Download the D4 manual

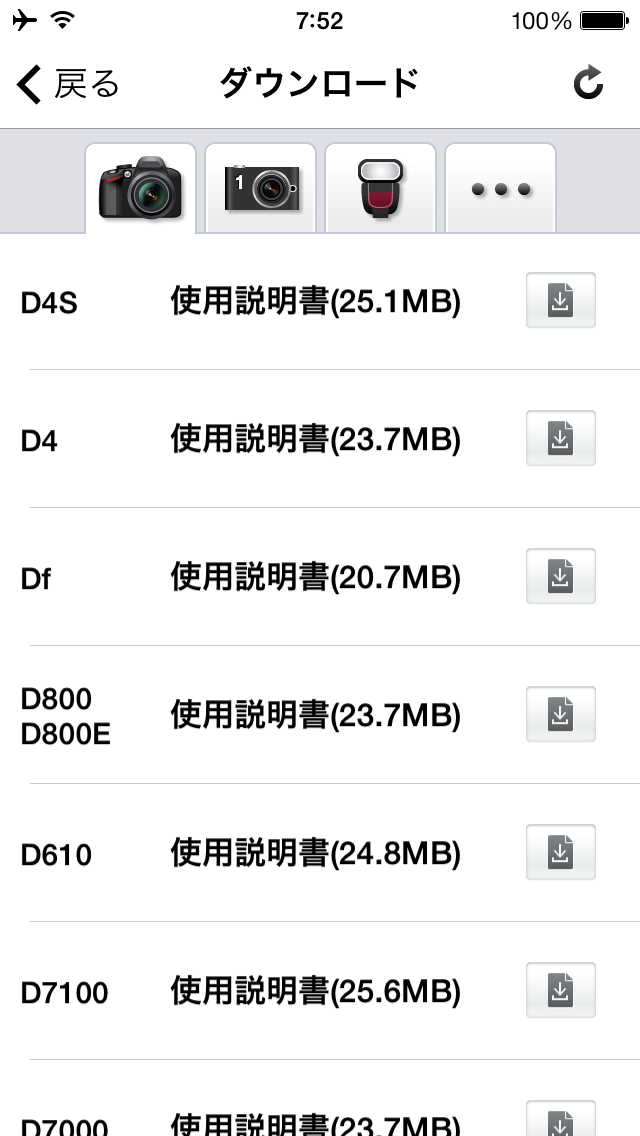(x=561, y=438)
